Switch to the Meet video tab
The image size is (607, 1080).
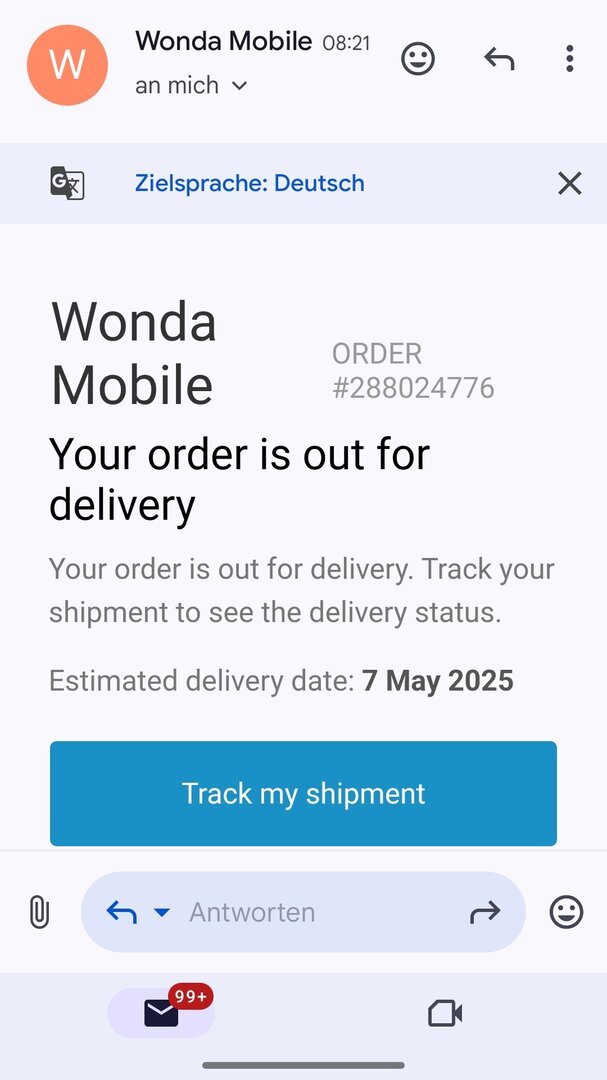444,1013
